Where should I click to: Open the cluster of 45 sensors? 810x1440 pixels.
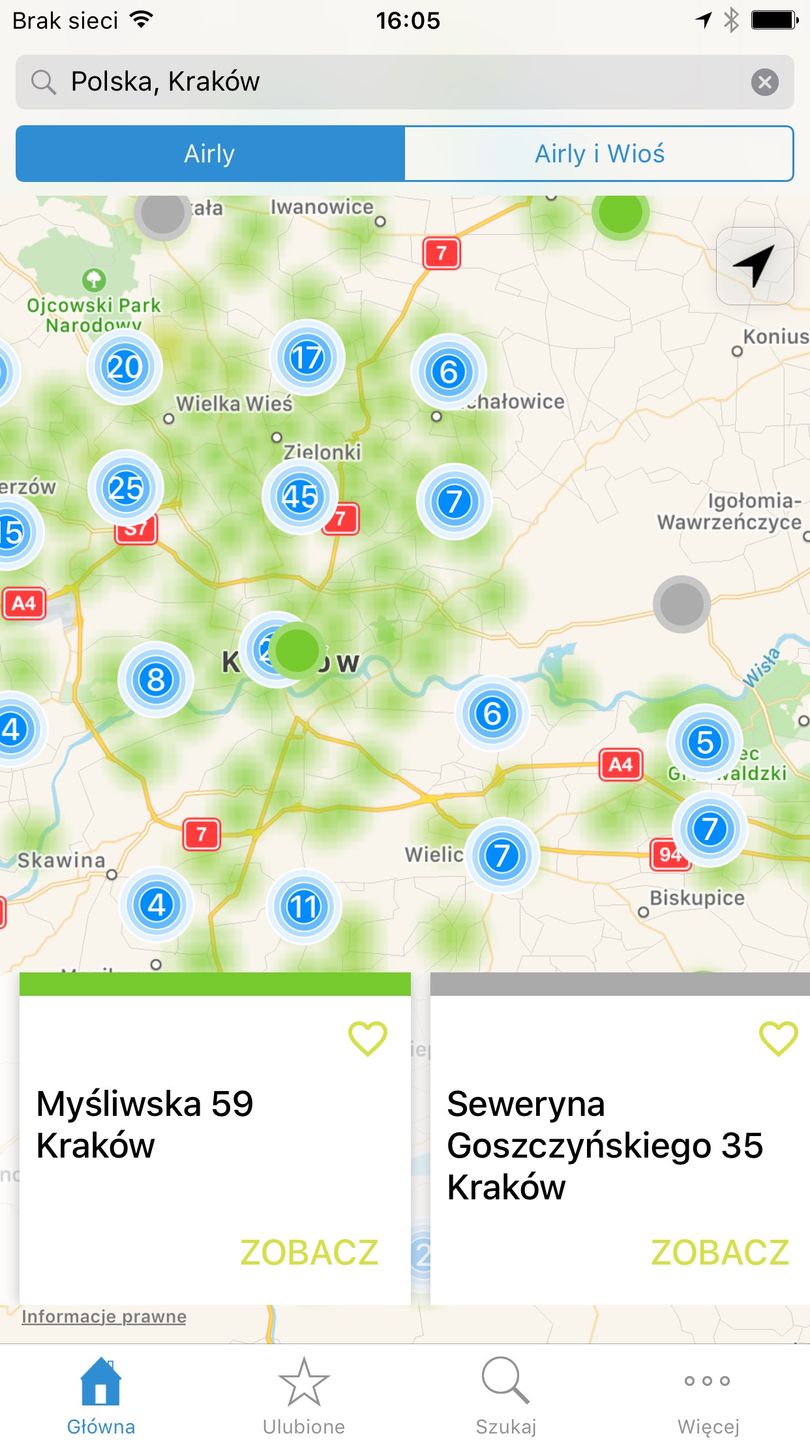[300, 496]
